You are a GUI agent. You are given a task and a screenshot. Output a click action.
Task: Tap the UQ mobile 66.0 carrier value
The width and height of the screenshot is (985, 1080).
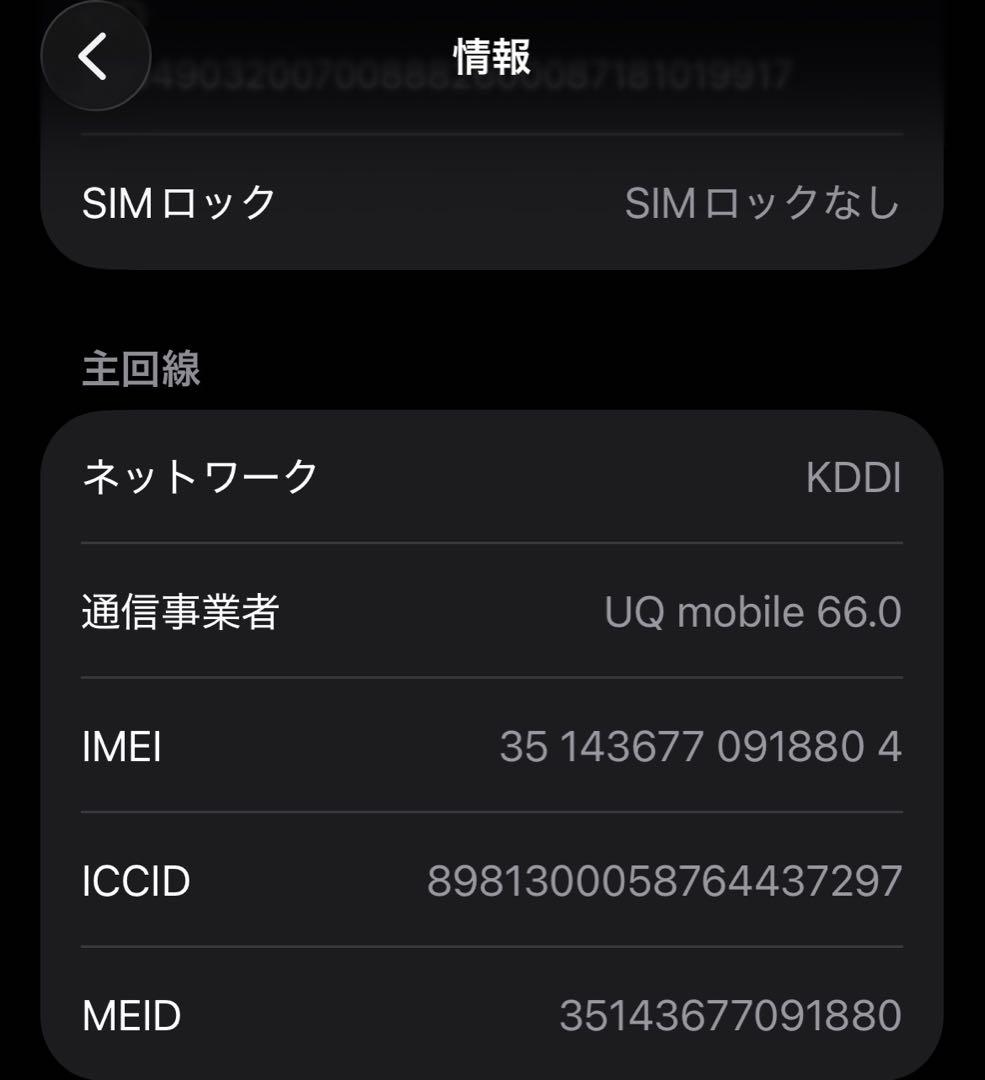coord(754,613)
